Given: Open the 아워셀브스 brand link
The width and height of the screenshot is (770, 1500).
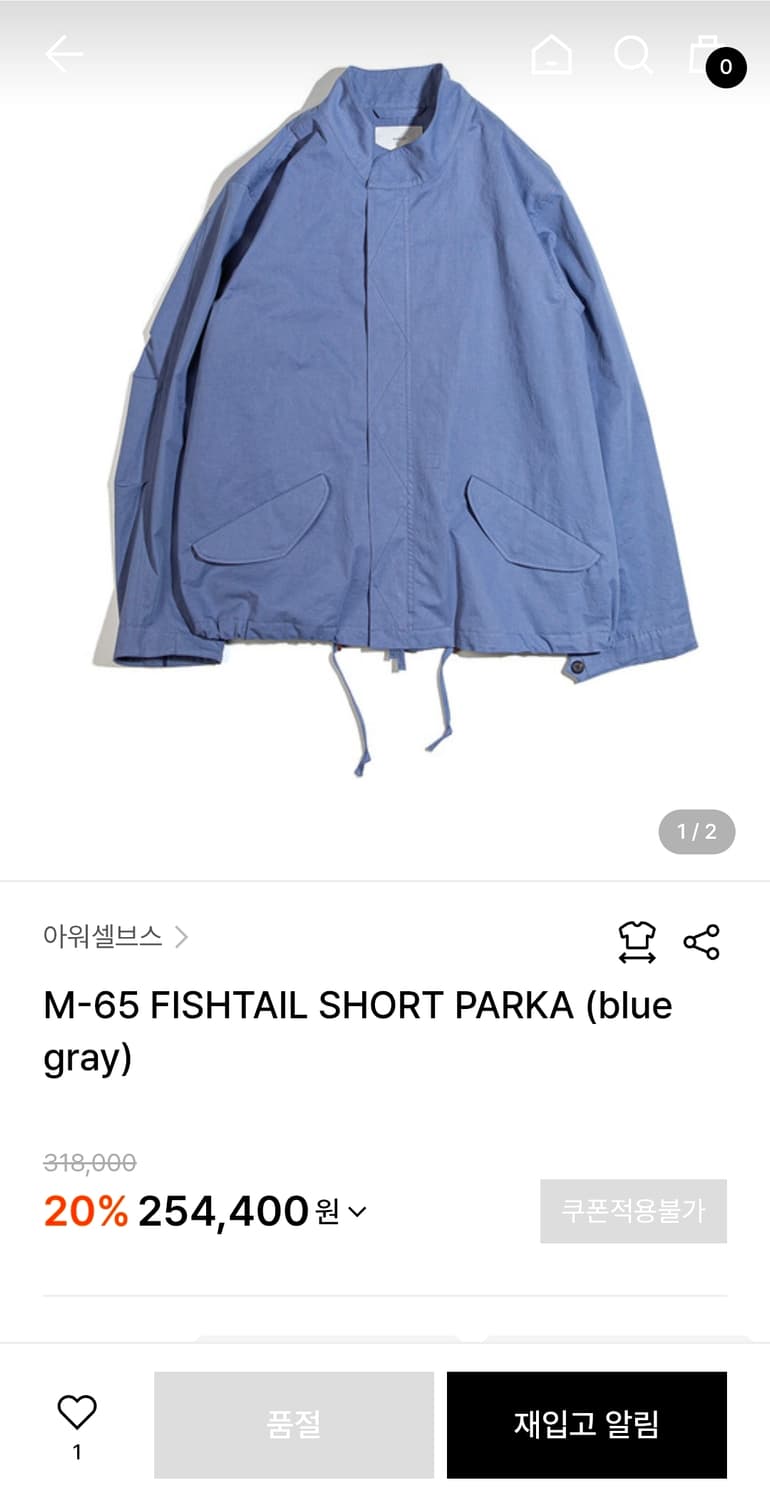Looking at the screenshot, I should [x=100, y=937].
